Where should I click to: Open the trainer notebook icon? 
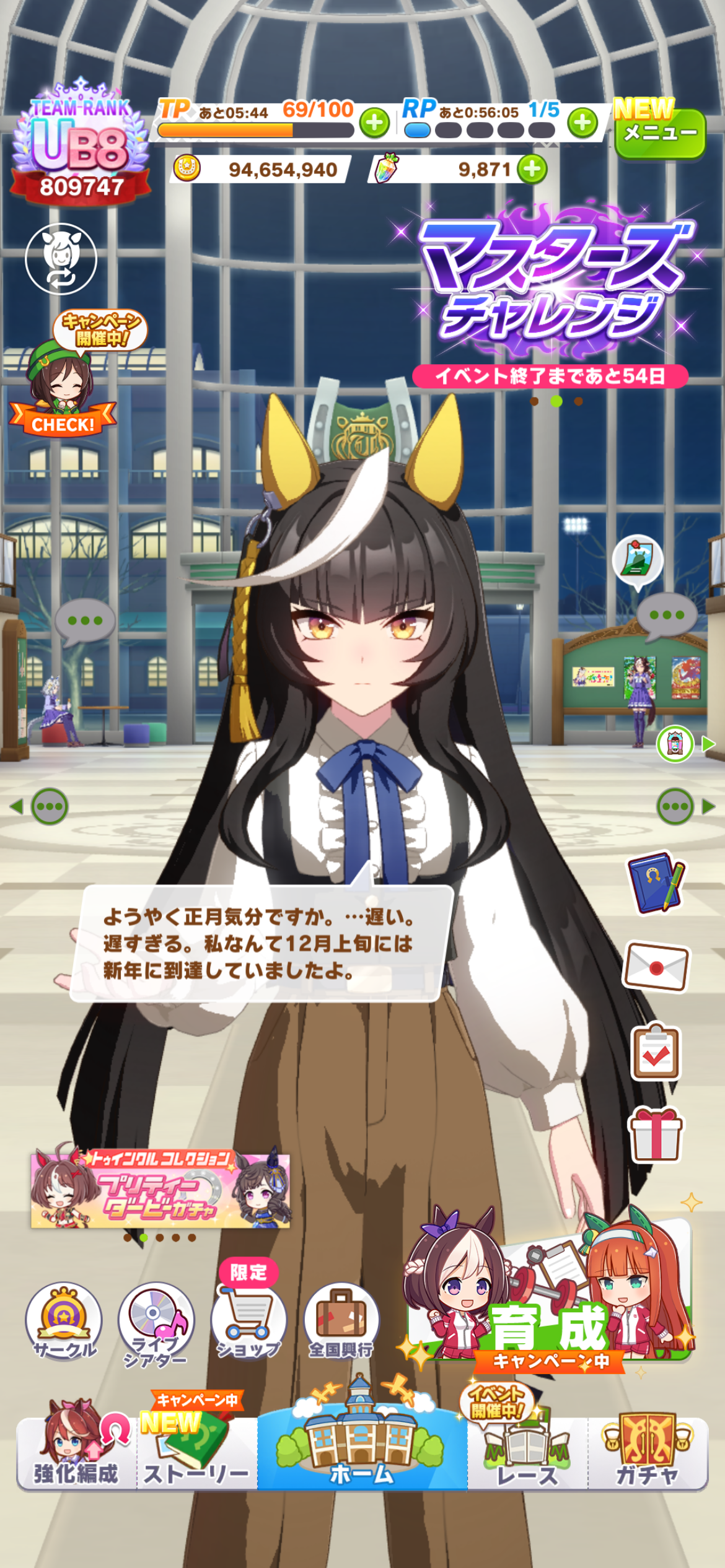click(x=656, y=882)
